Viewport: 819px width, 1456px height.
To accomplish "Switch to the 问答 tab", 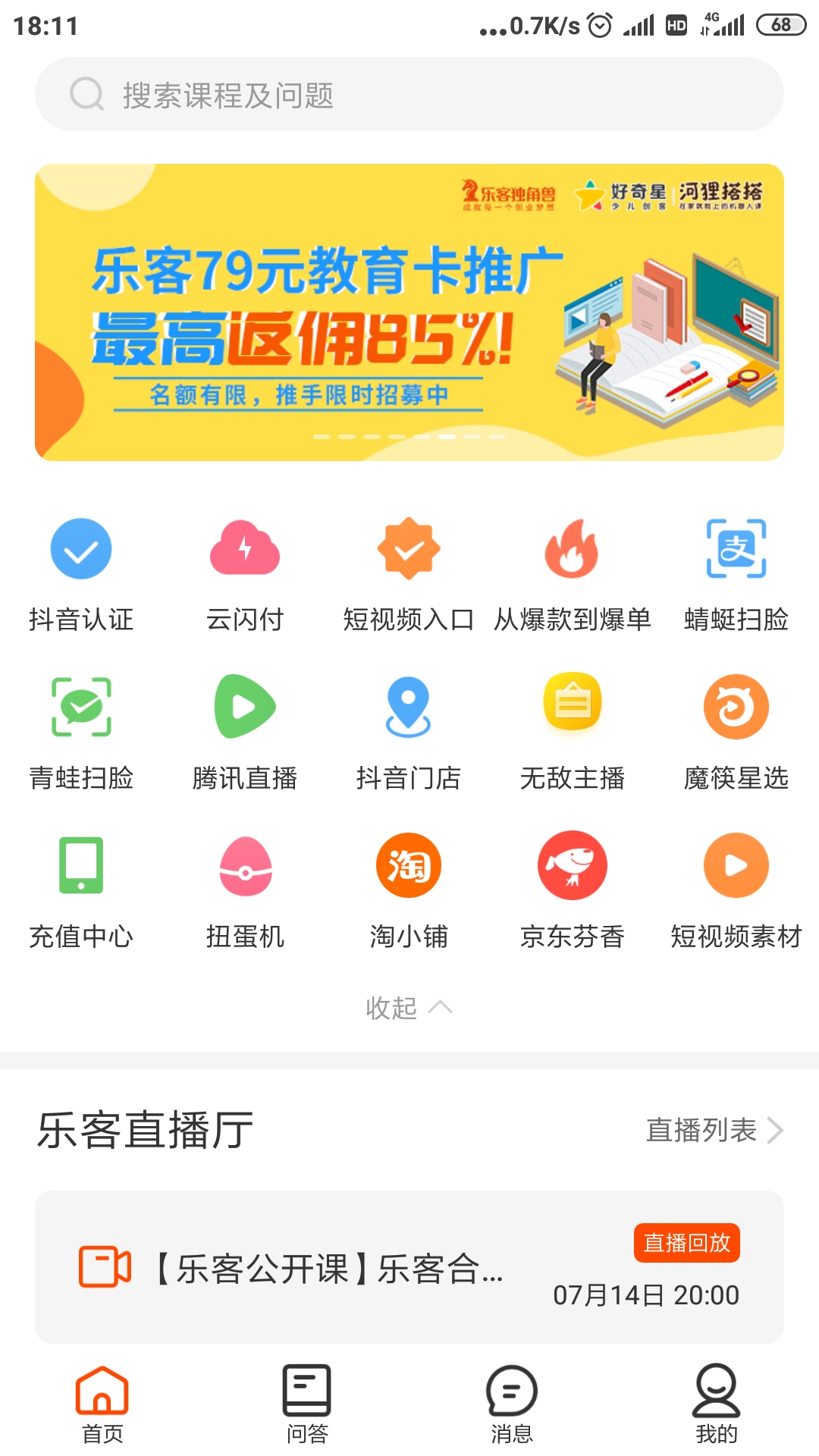I will (x=307, y=1404).
